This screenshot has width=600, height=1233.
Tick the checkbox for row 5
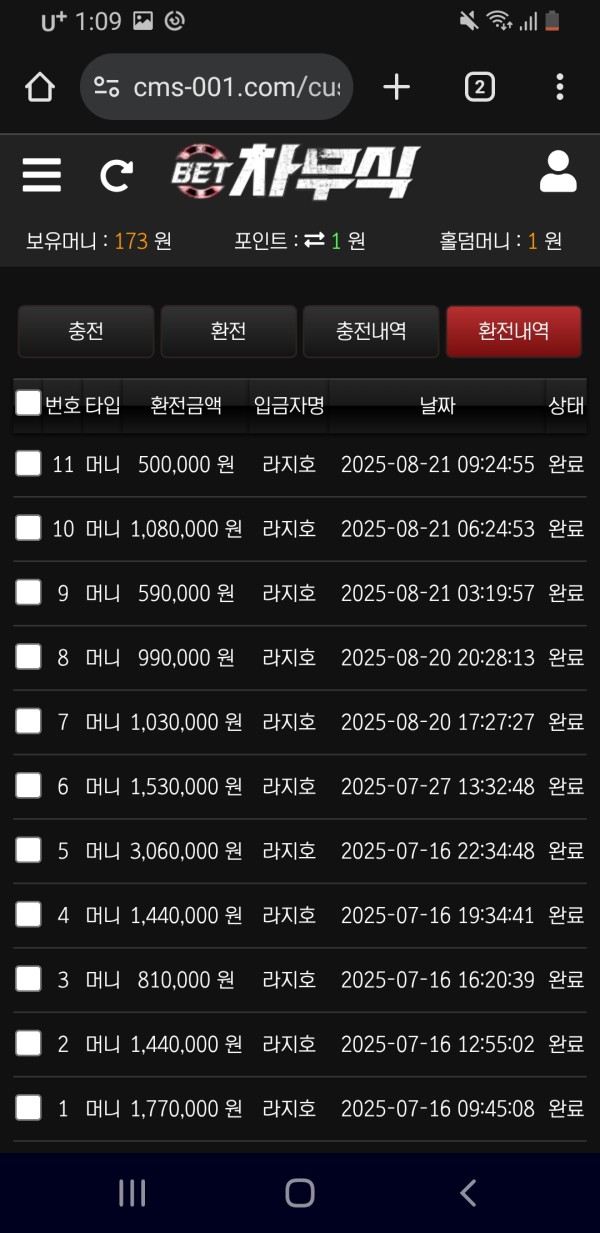pyautogui.click(x=28, y=850)
